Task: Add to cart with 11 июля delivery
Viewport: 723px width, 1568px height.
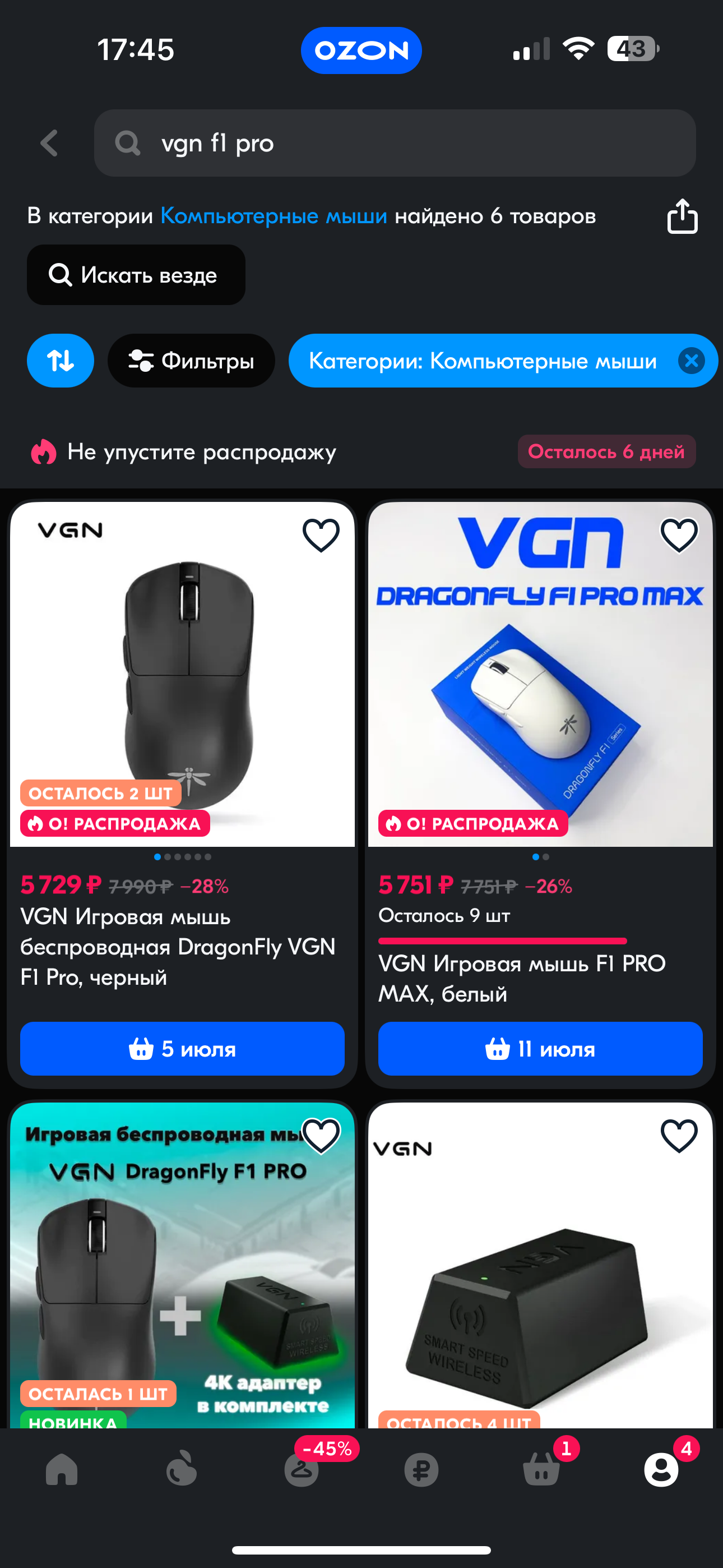Action: [540, 1049]
